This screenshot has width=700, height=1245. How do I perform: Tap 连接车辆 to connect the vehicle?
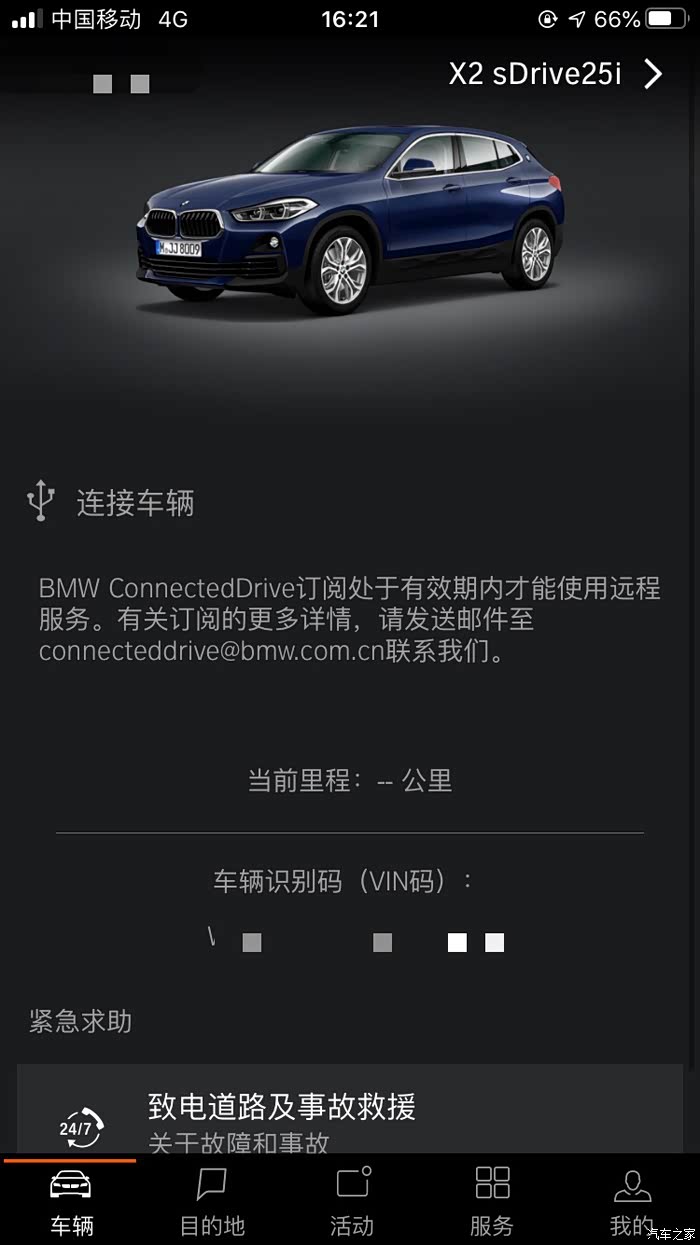click(110, 502)
